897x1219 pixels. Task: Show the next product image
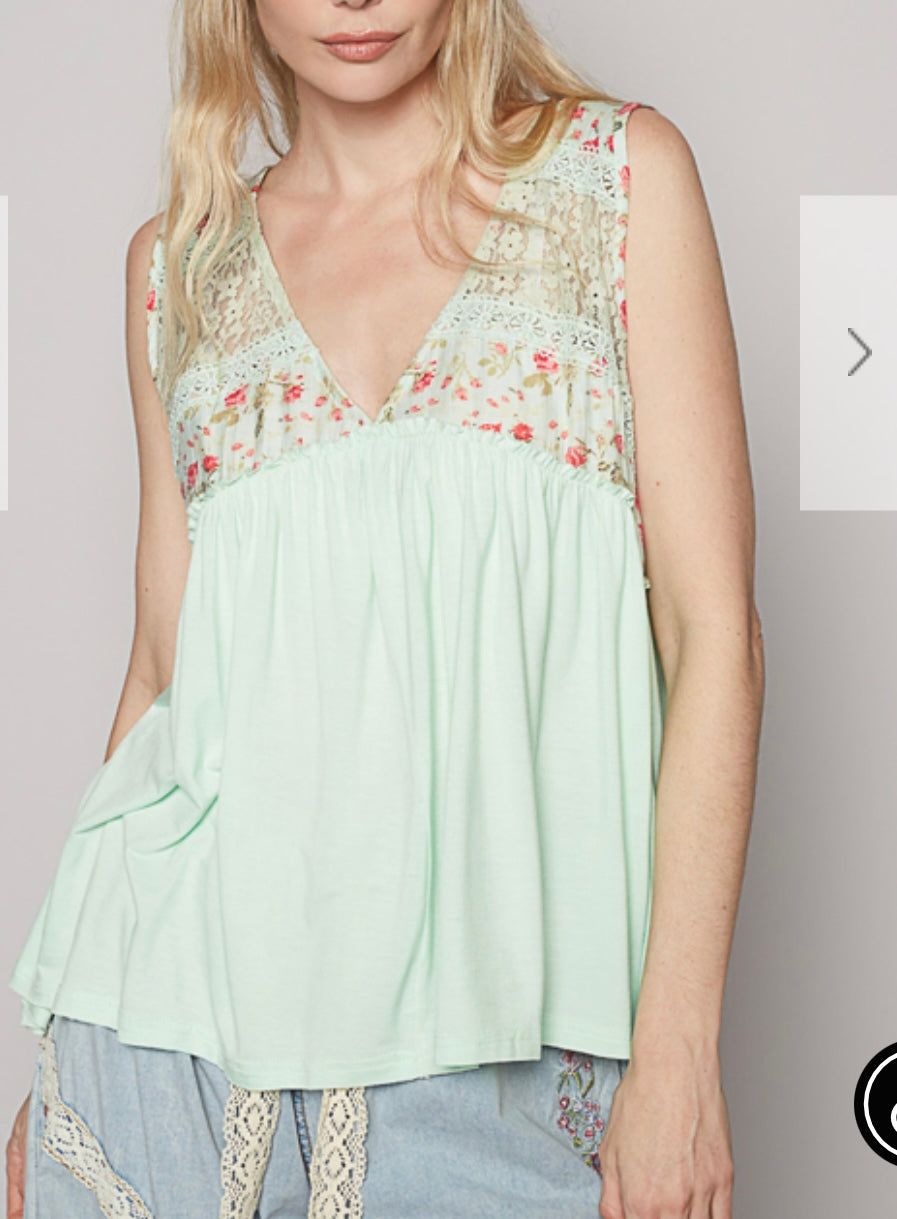(x=858, y=352)
